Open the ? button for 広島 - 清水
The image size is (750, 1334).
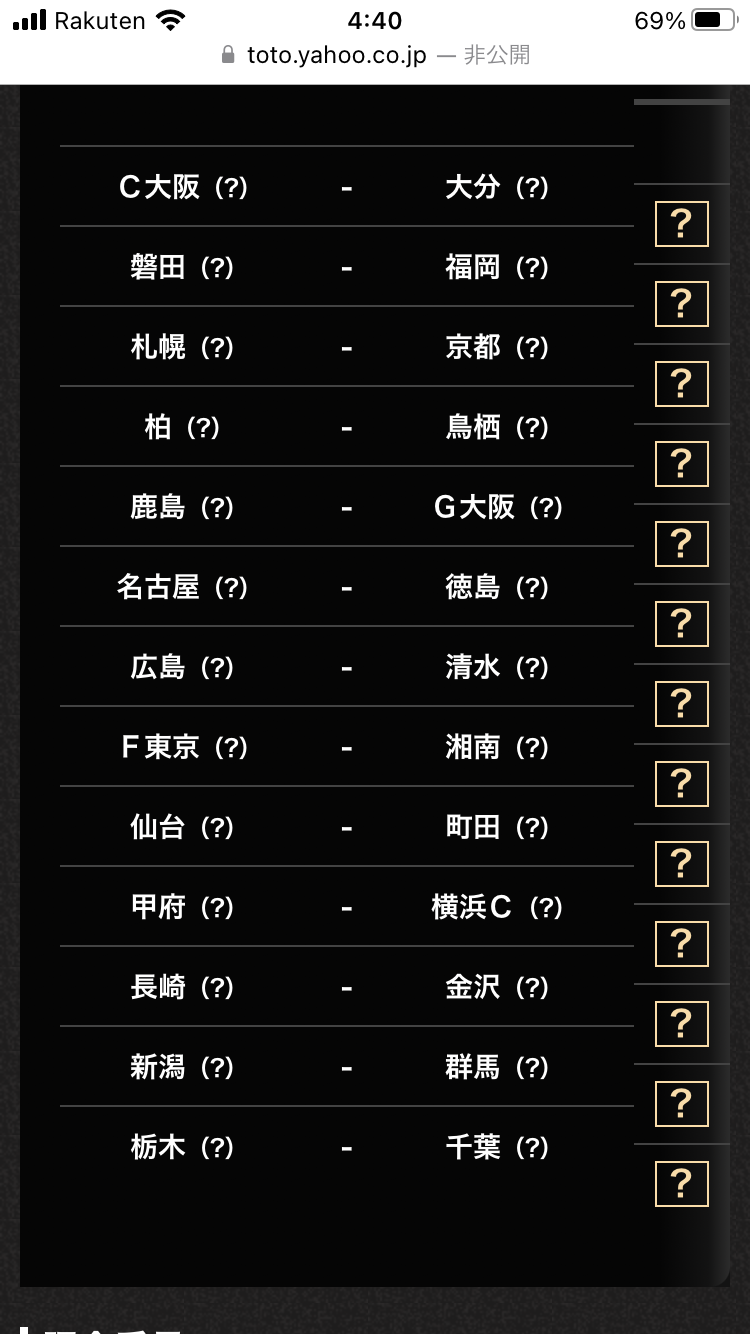click(x=681, y=704)
